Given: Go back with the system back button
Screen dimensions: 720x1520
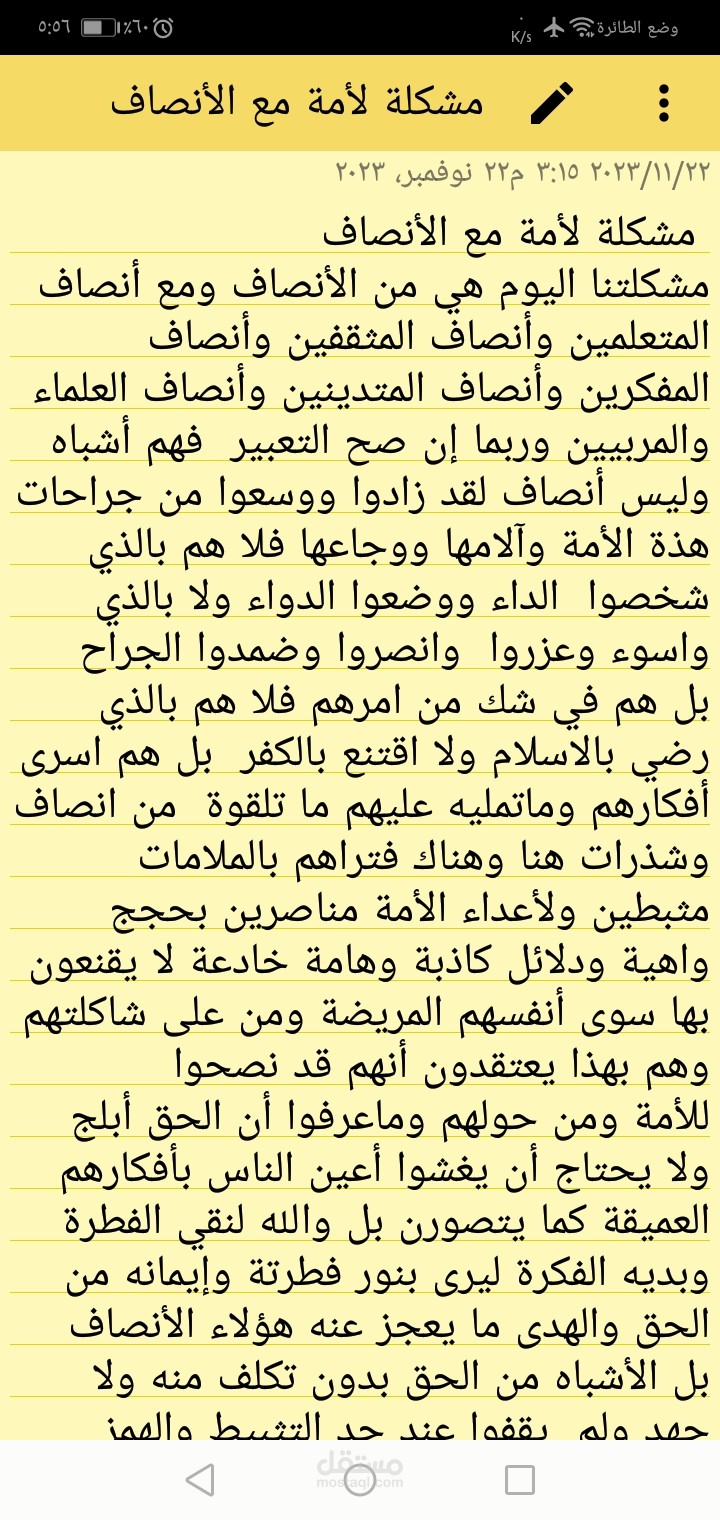Looking at the screenshot, I should (x=200, y=1479).
